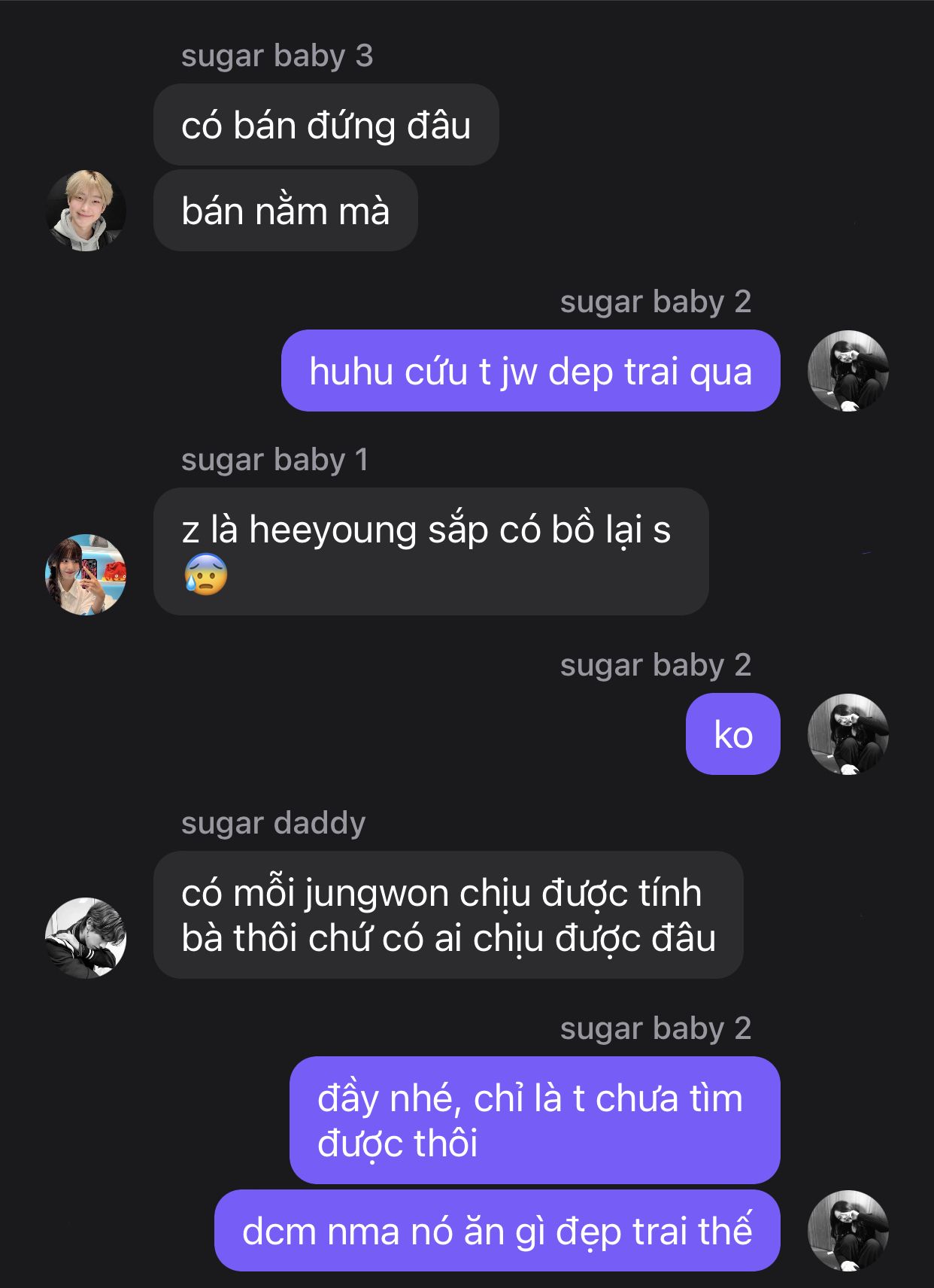
Task: Open sugar baby 1's avatar beside the heeyoung message
Action: coord(86,575)
